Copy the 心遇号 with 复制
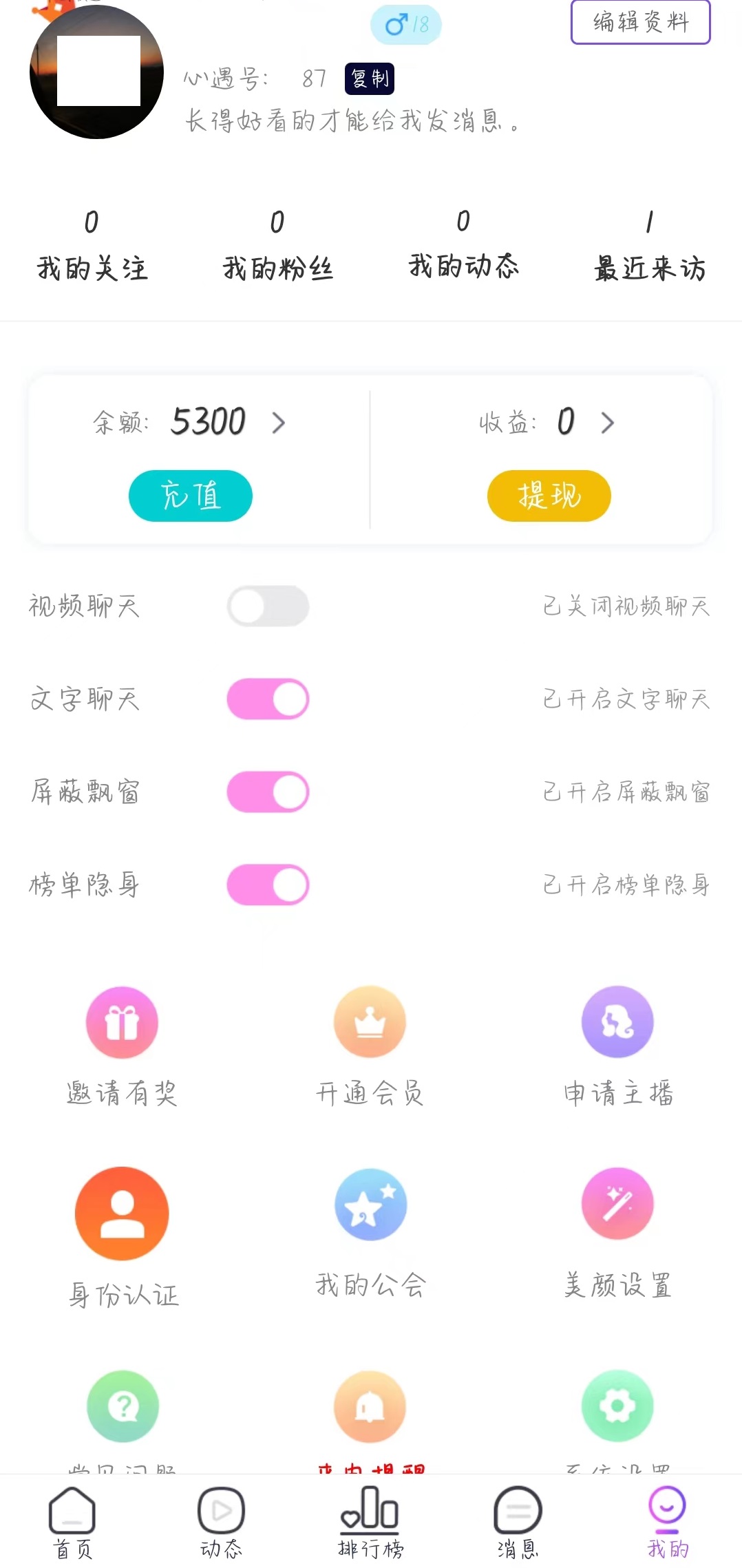742x1568 pixels. [x=370, y=79]
